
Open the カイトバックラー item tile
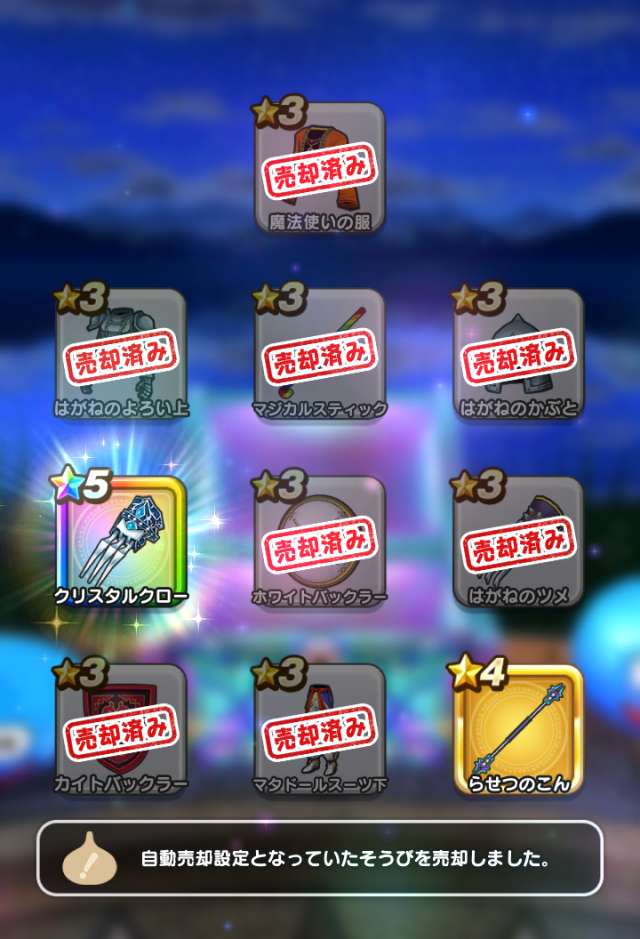pyautogui.click(x=121, y=729)
